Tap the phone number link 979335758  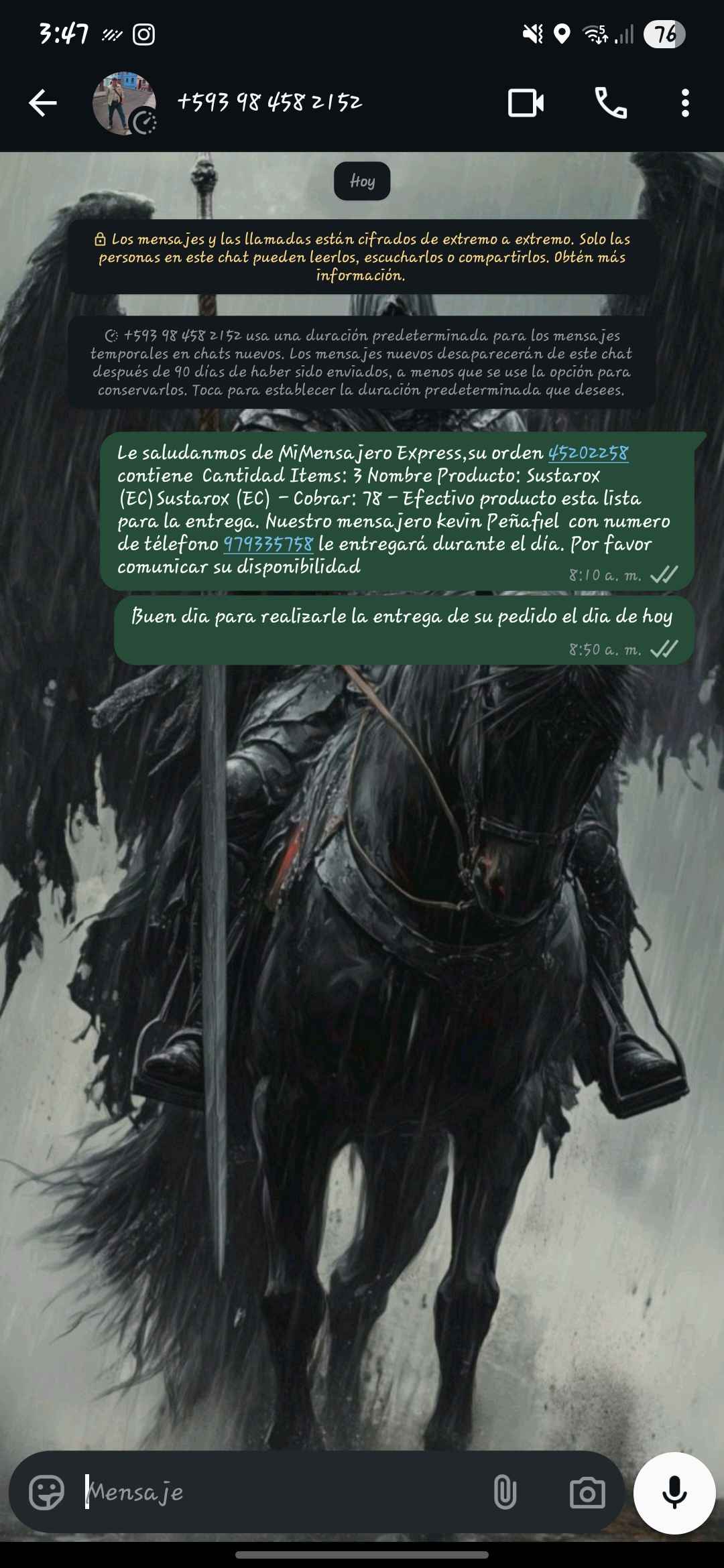click(x=267, y=544)
